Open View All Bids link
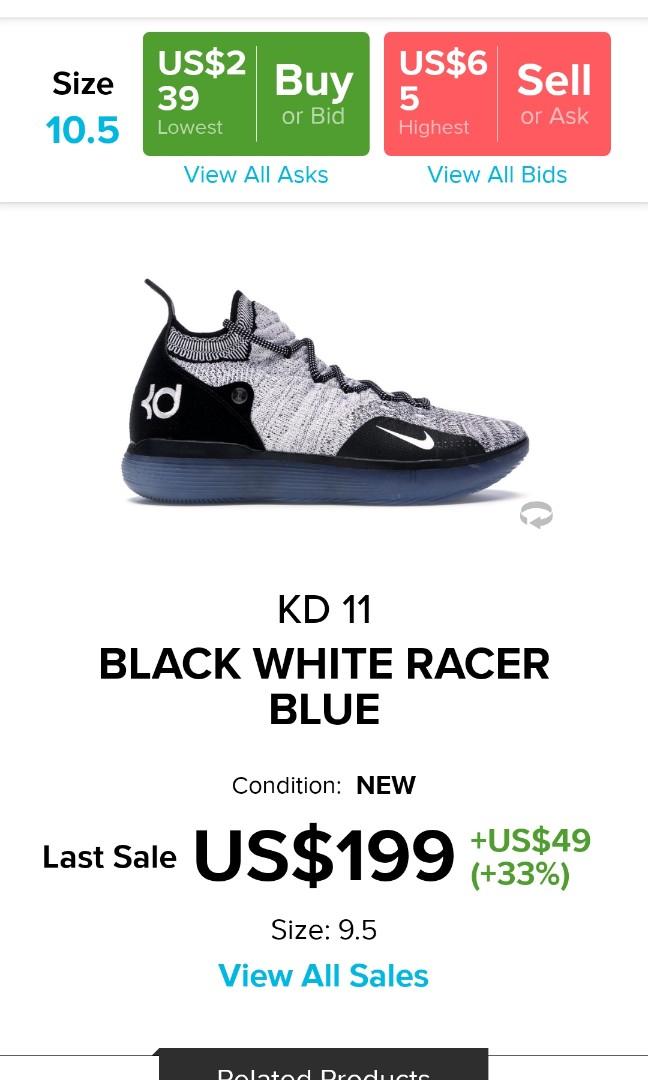This screenshot has height=1080, width=648. pos(497,175)
